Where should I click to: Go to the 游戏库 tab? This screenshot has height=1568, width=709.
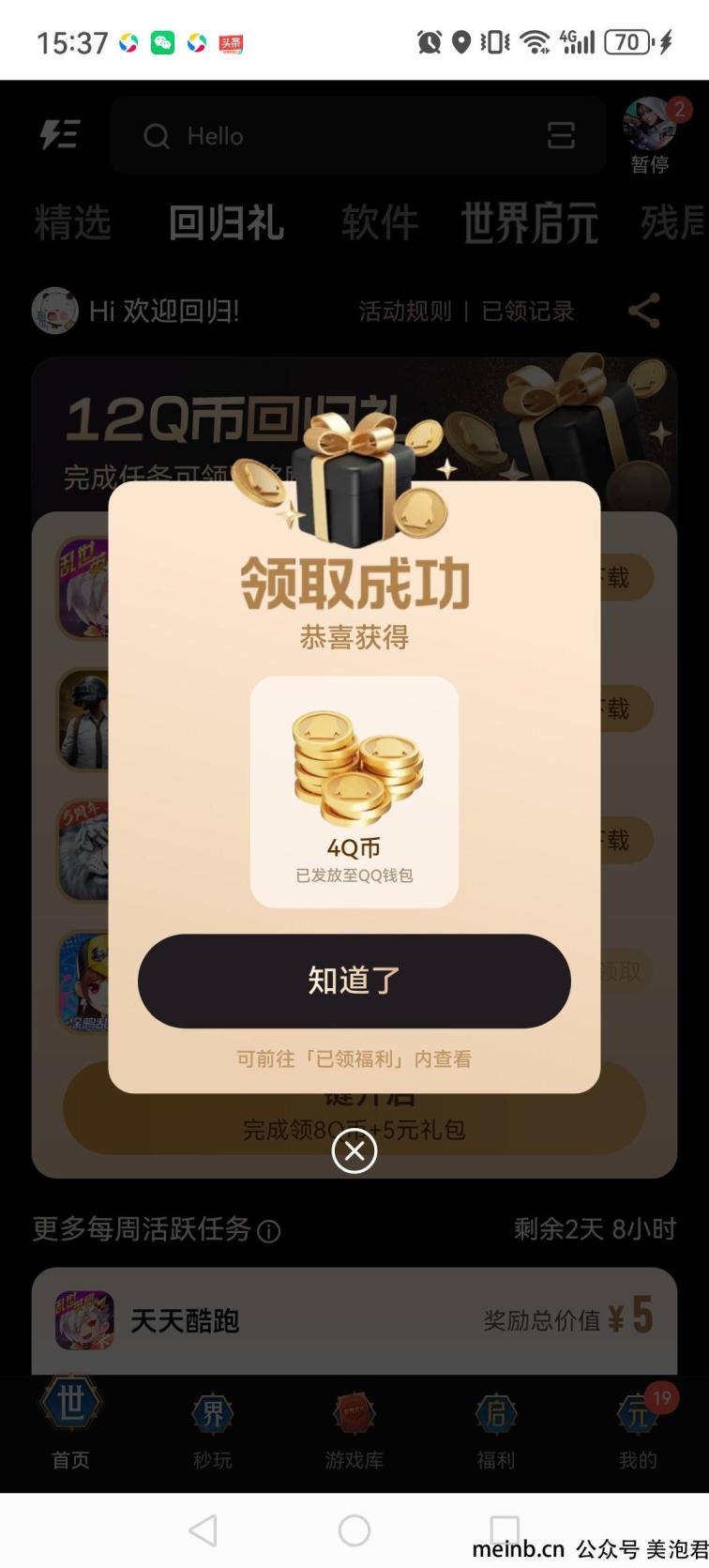coord(354,1431)
